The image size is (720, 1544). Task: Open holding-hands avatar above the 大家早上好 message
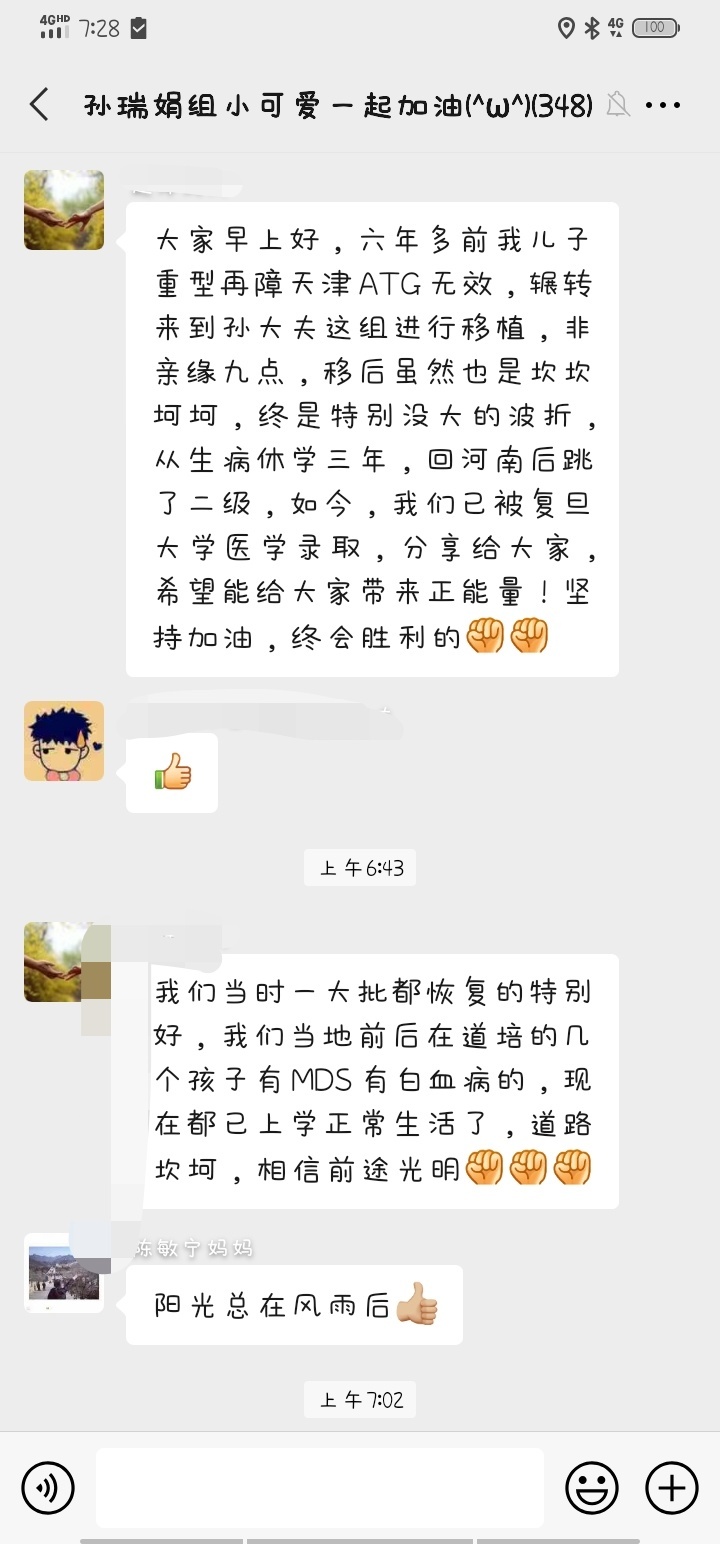coord(64,210)
